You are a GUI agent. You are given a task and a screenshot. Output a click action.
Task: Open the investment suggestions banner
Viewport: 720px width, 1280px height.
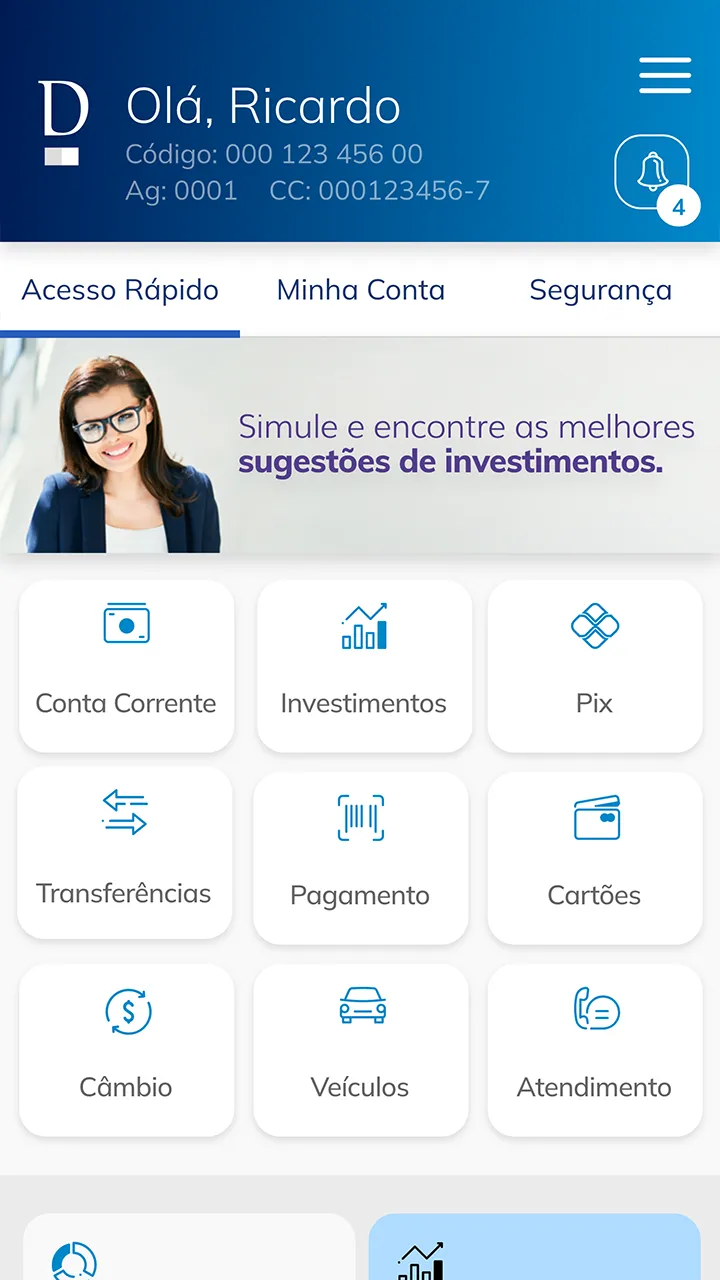[x=360, y=446]
